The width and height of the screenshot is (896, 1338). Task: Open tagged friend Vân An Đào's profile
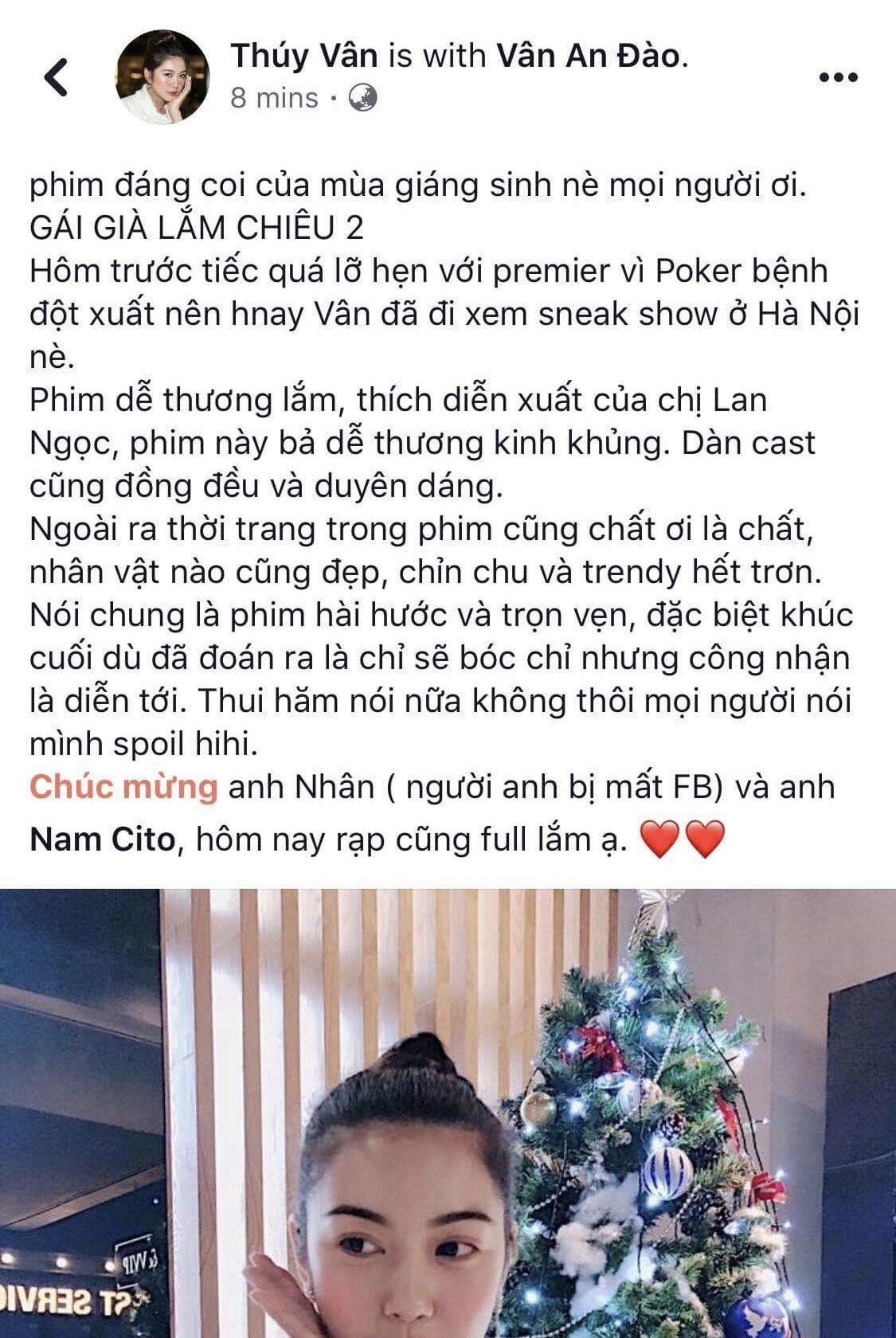(x=589, y=56)
